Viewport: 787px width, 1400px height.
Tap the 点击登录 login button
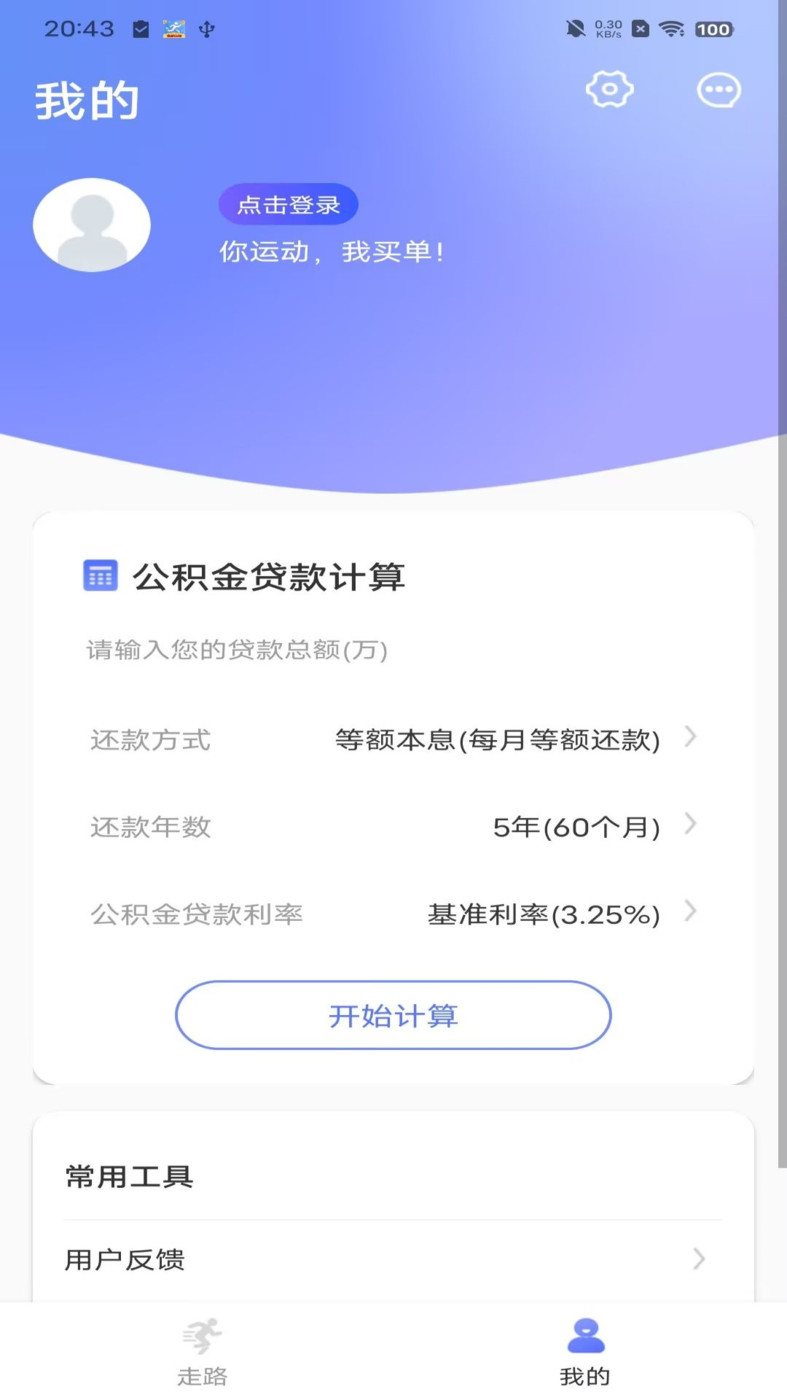coord(287,204)
